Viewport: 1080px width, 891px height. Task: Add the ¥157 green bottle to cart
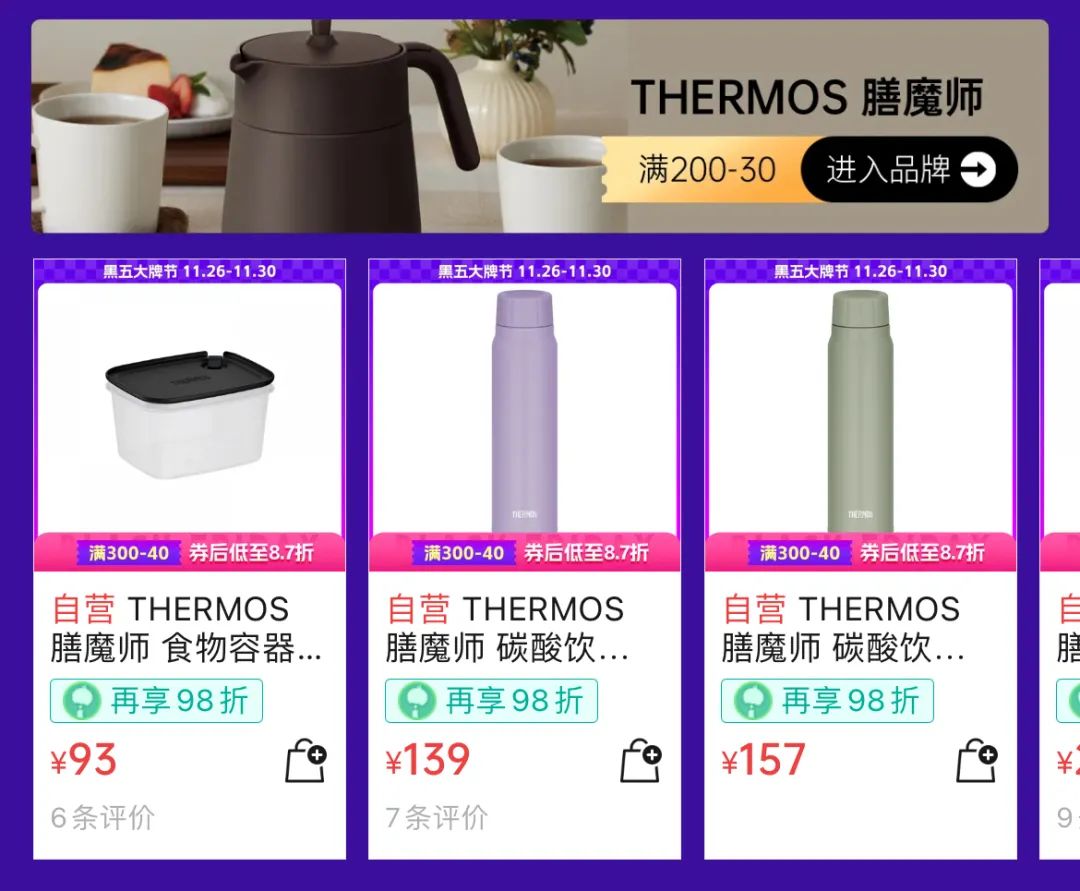click(x=977, y=761)
